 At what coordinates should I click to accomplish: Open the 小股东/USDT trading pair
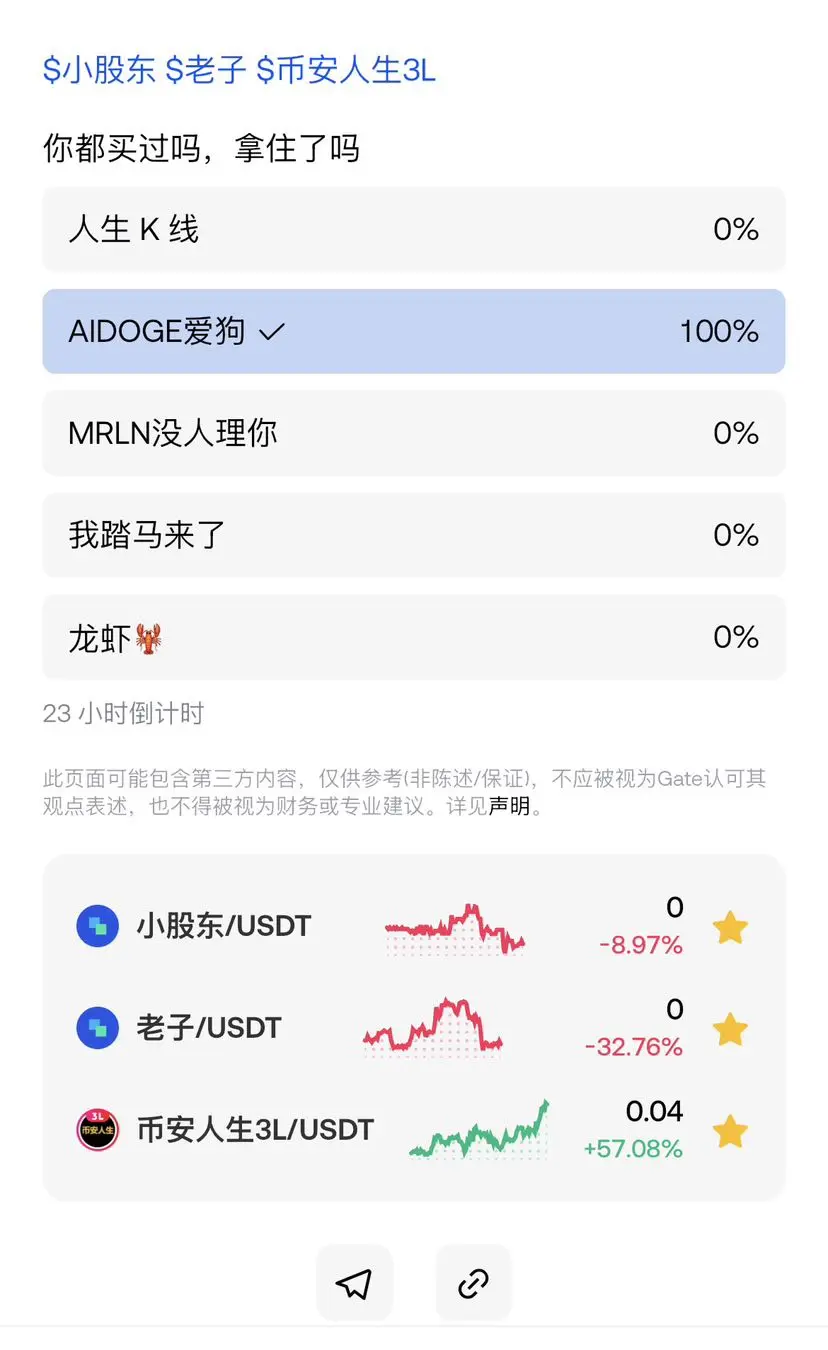point(380,927)
